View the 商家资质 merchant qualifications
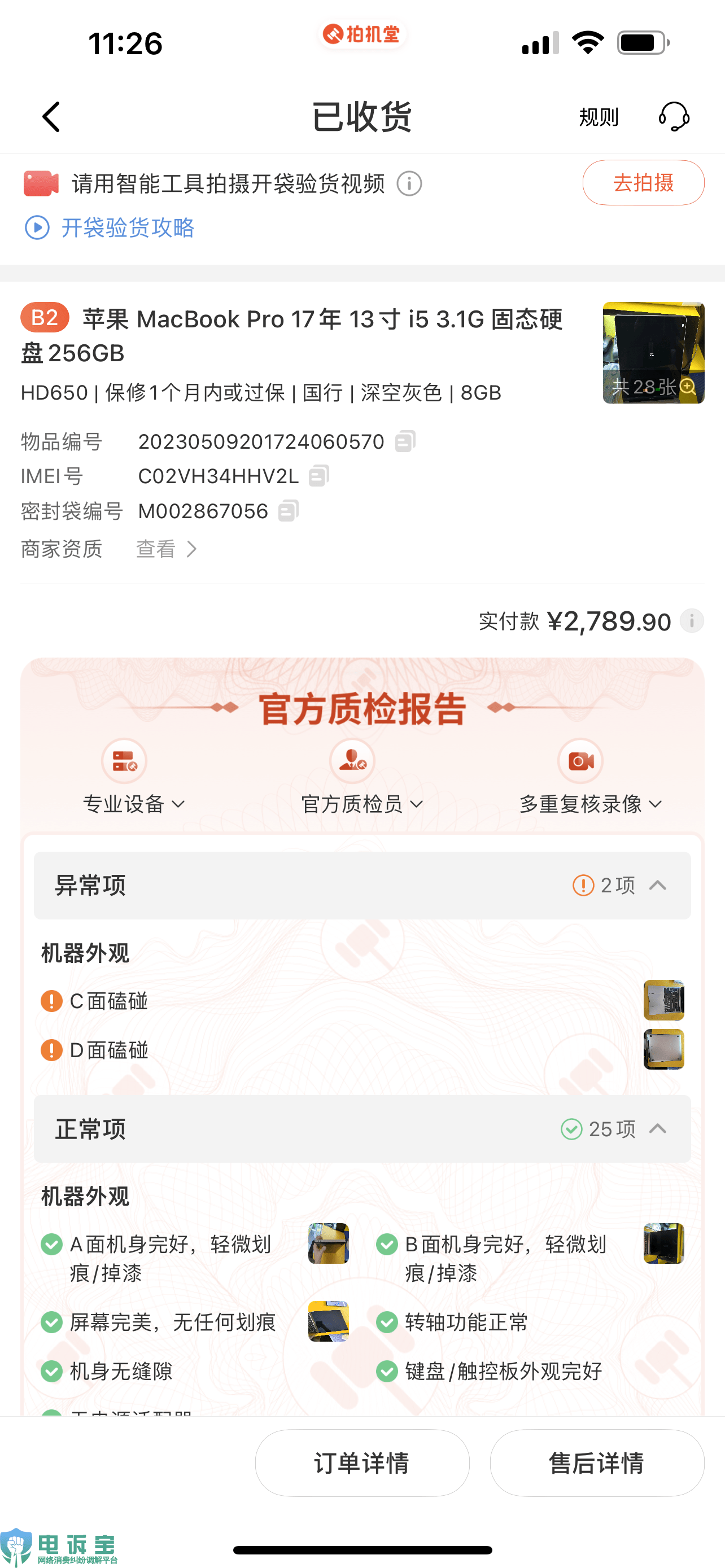 [165, 549]
